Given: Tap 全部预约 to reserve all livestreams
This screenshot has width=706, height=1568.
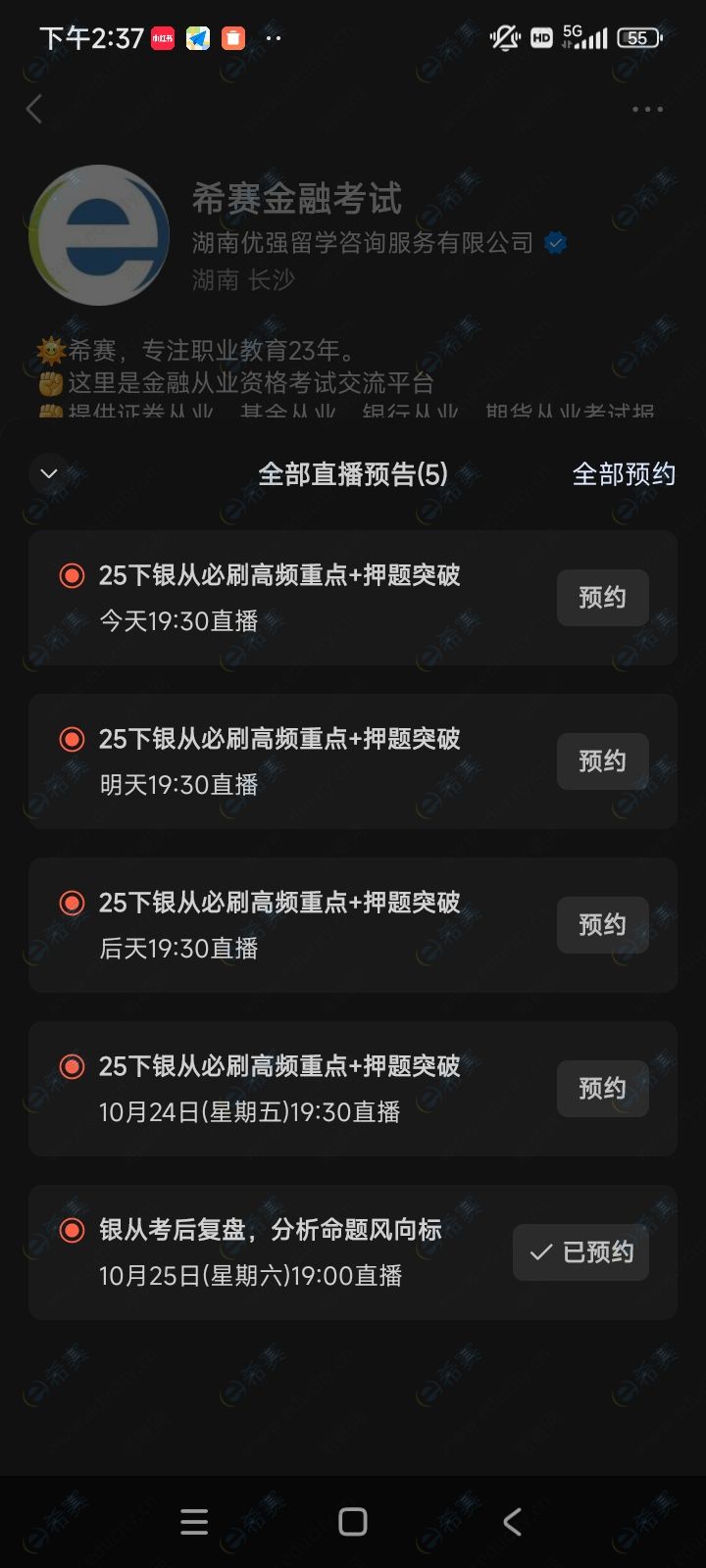Looking at the screenshot, I should [x=624, y=474].
